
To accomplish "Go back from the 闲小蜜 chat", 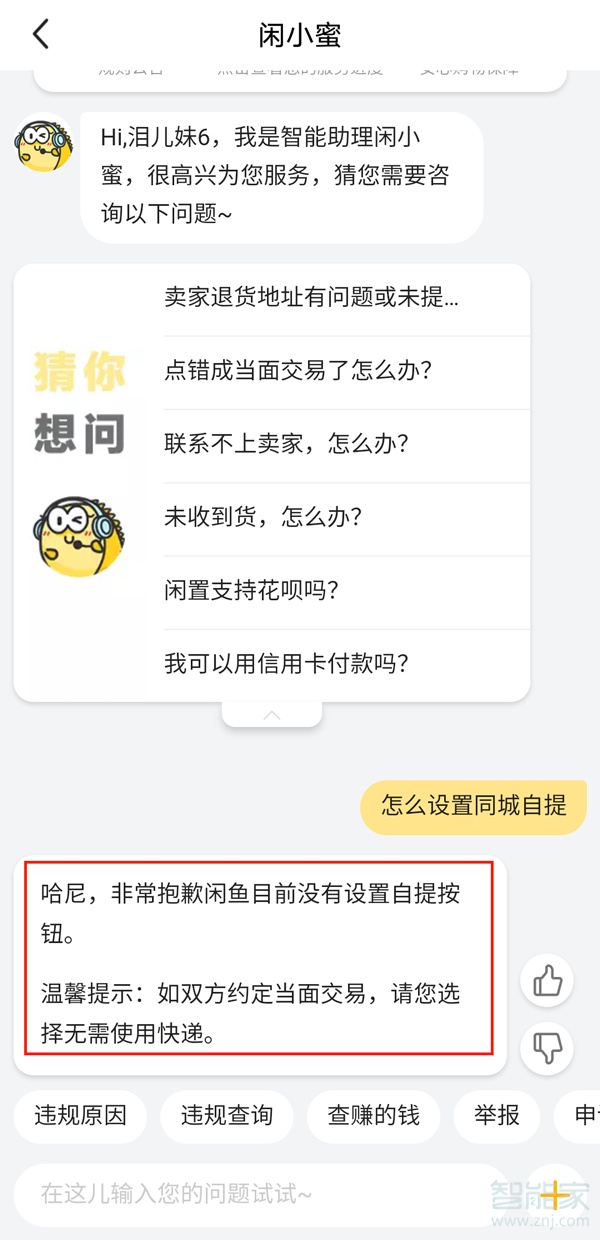I will click(40, 35).
